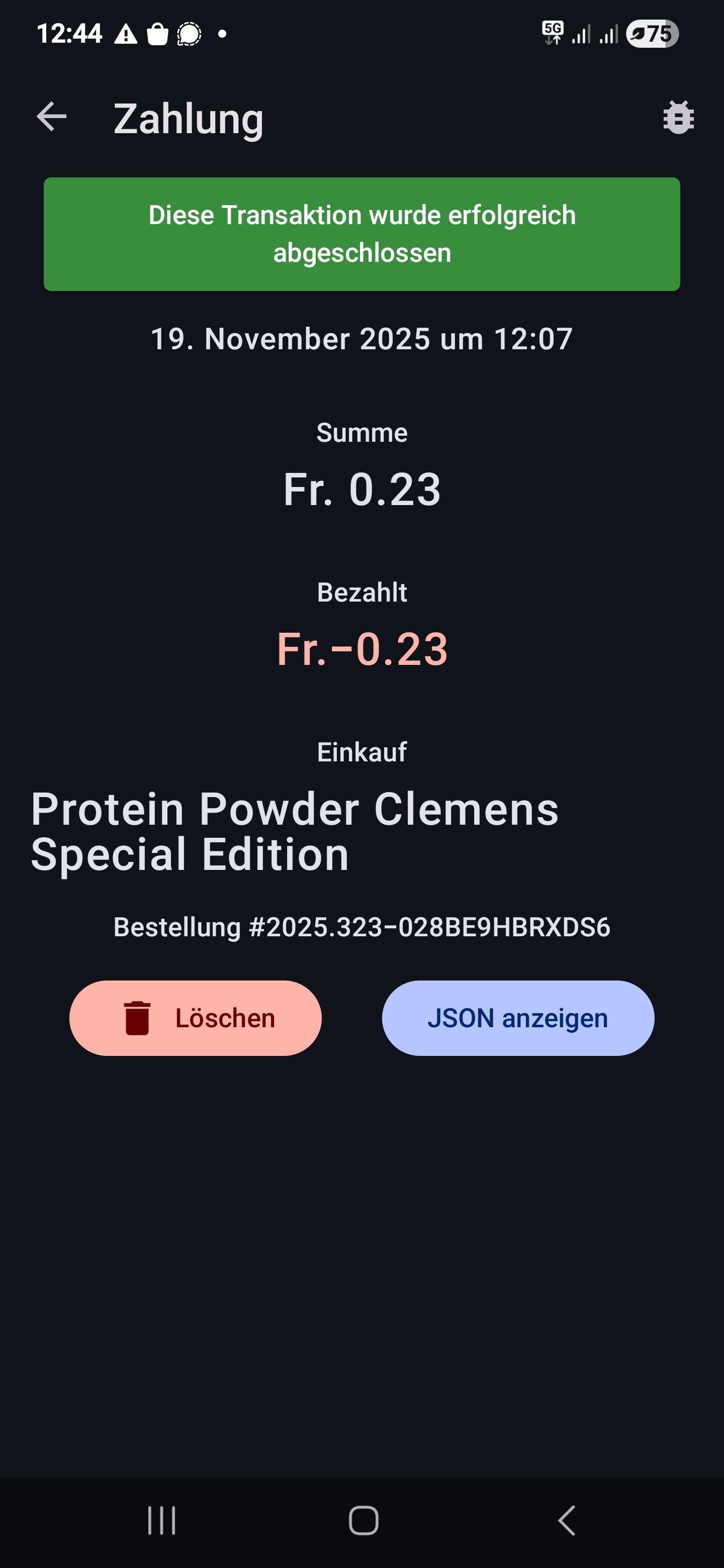Viewport: 724px width, 1568px height.
Task: Go back from the Zahlung screen
Action: pos(52,117)
